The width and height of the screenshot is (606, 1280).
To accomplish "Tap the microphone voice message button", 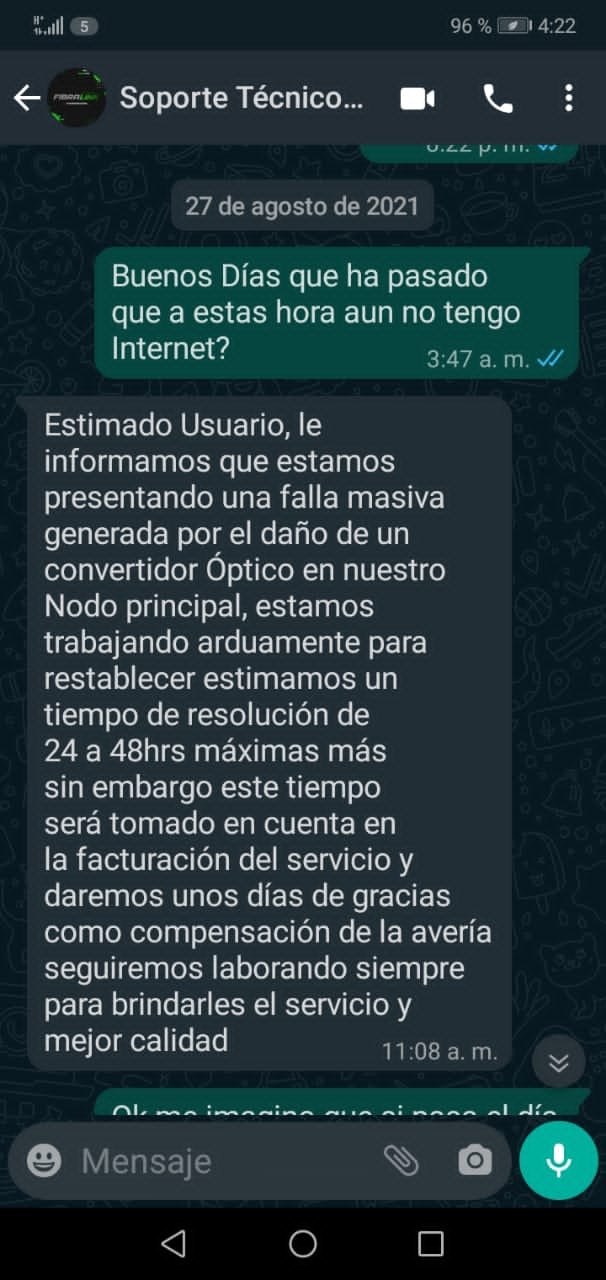I will (558, 1160).
